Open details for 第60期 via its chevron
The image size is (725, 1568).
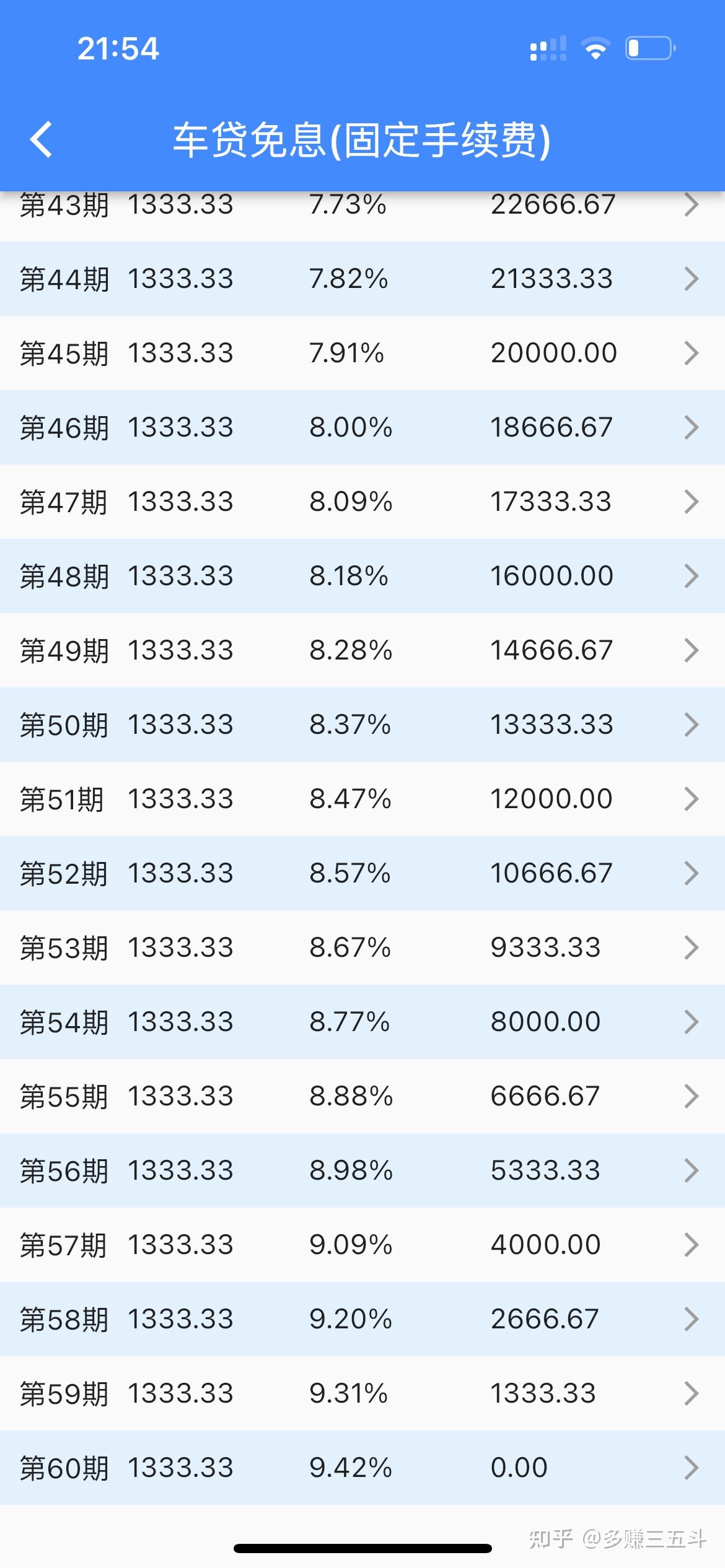click(x=691, y=1468)
